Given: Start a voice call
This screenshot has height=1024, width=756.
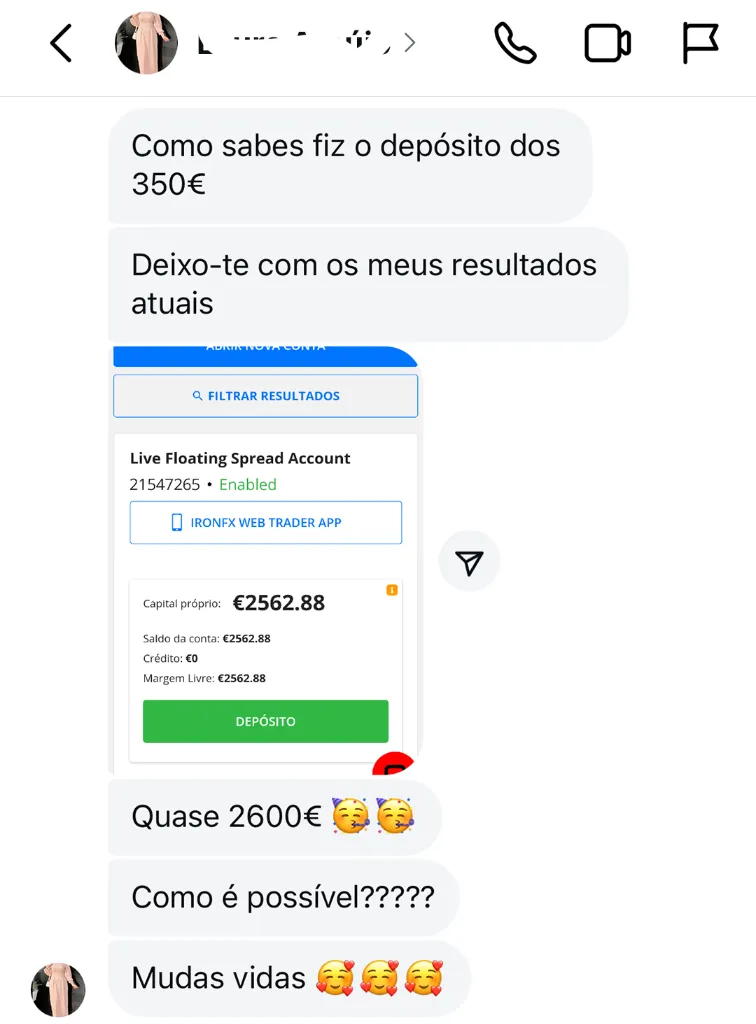Looking at the screenshot, I should pyautogui.click(x=513, y=43).
